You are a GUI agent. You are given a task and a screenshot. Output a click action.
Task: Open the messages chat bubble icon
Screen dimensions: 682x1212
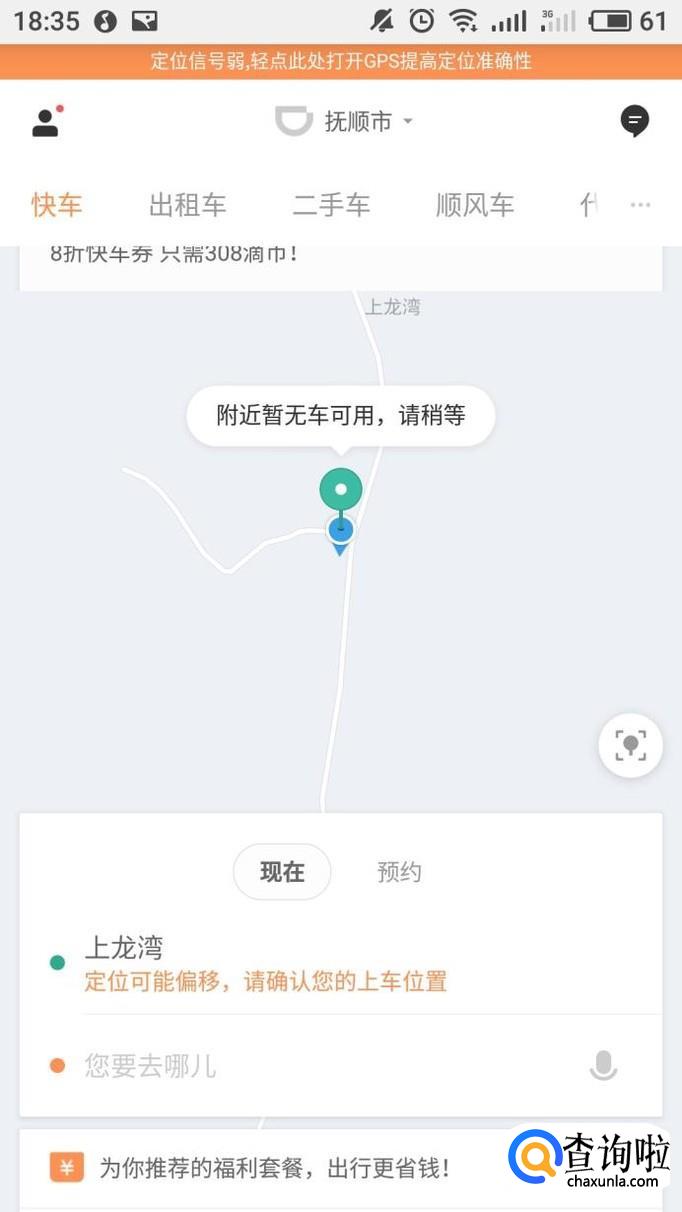[634, 122]
